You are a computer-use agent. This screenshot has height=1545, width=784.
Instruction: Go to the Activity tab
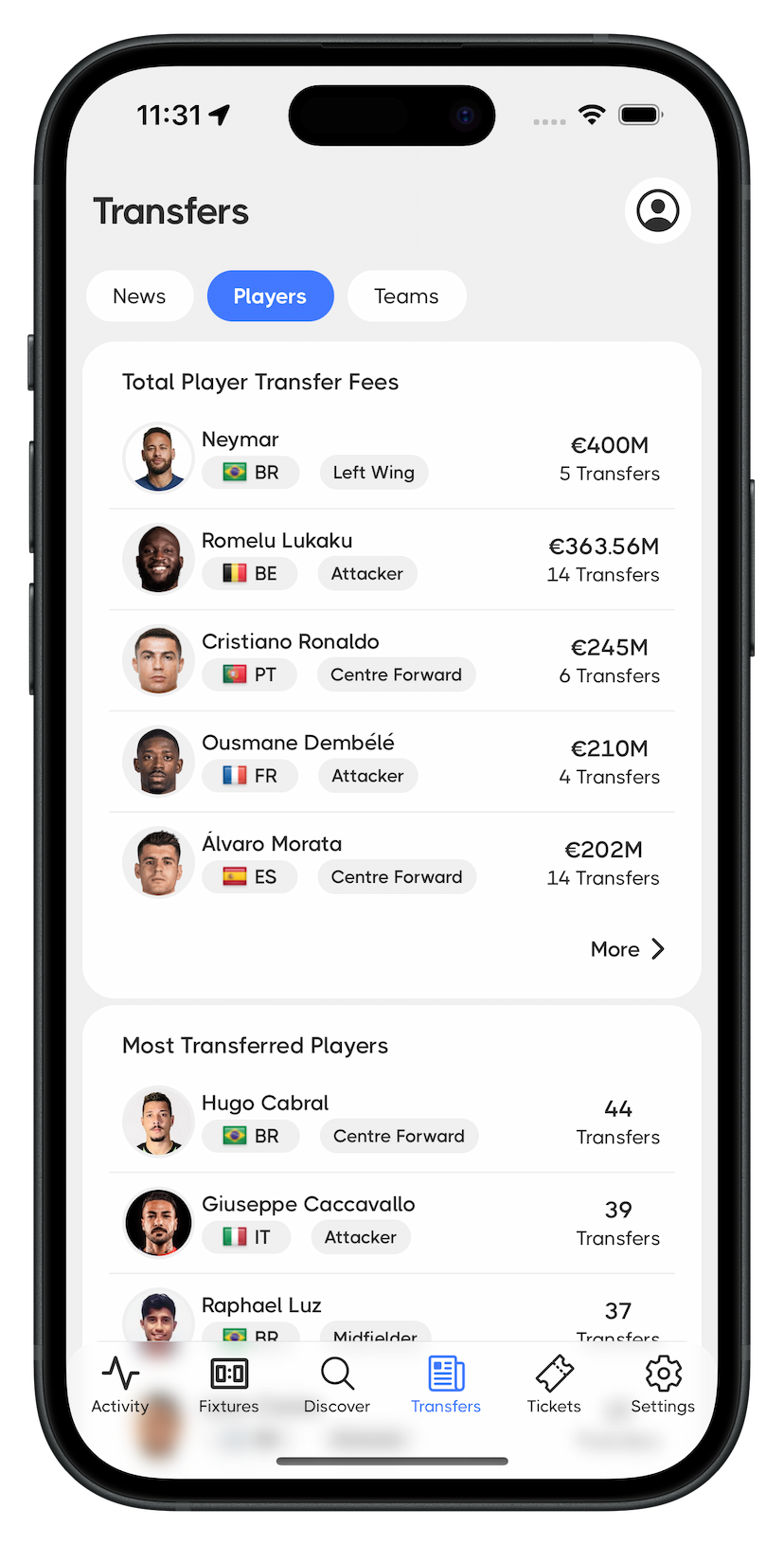tap(120, 1385)
